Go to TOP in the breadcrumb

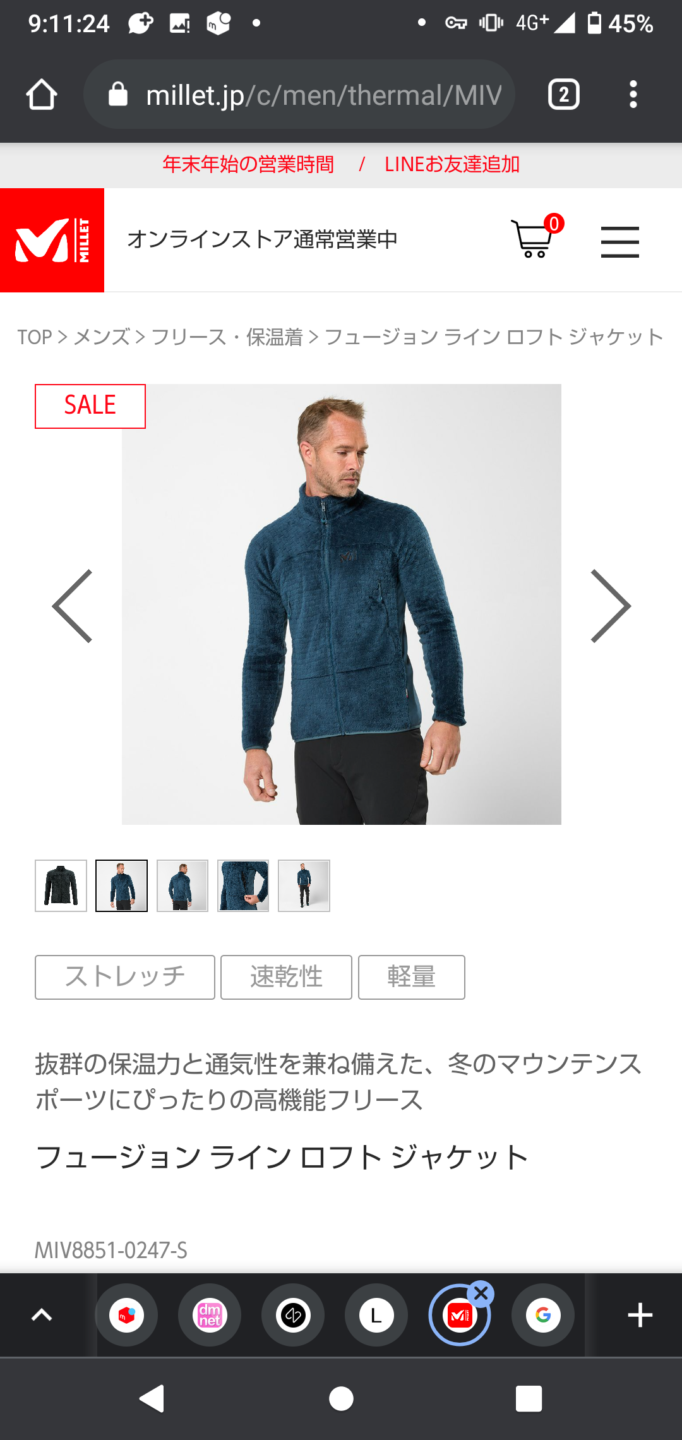pyautogui.click(x=34, y=337)
